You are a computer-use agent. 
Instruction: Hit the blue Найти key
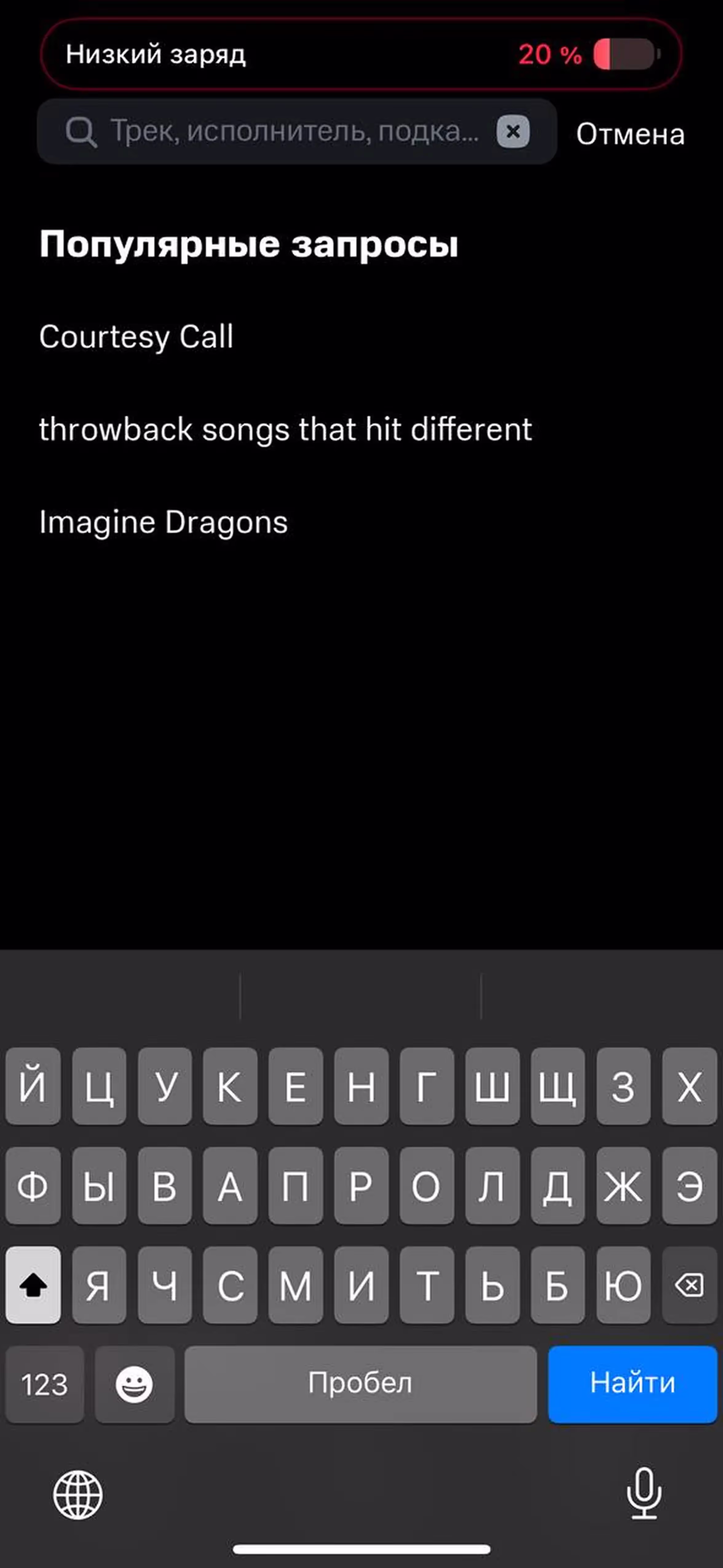coord(632,1383)
